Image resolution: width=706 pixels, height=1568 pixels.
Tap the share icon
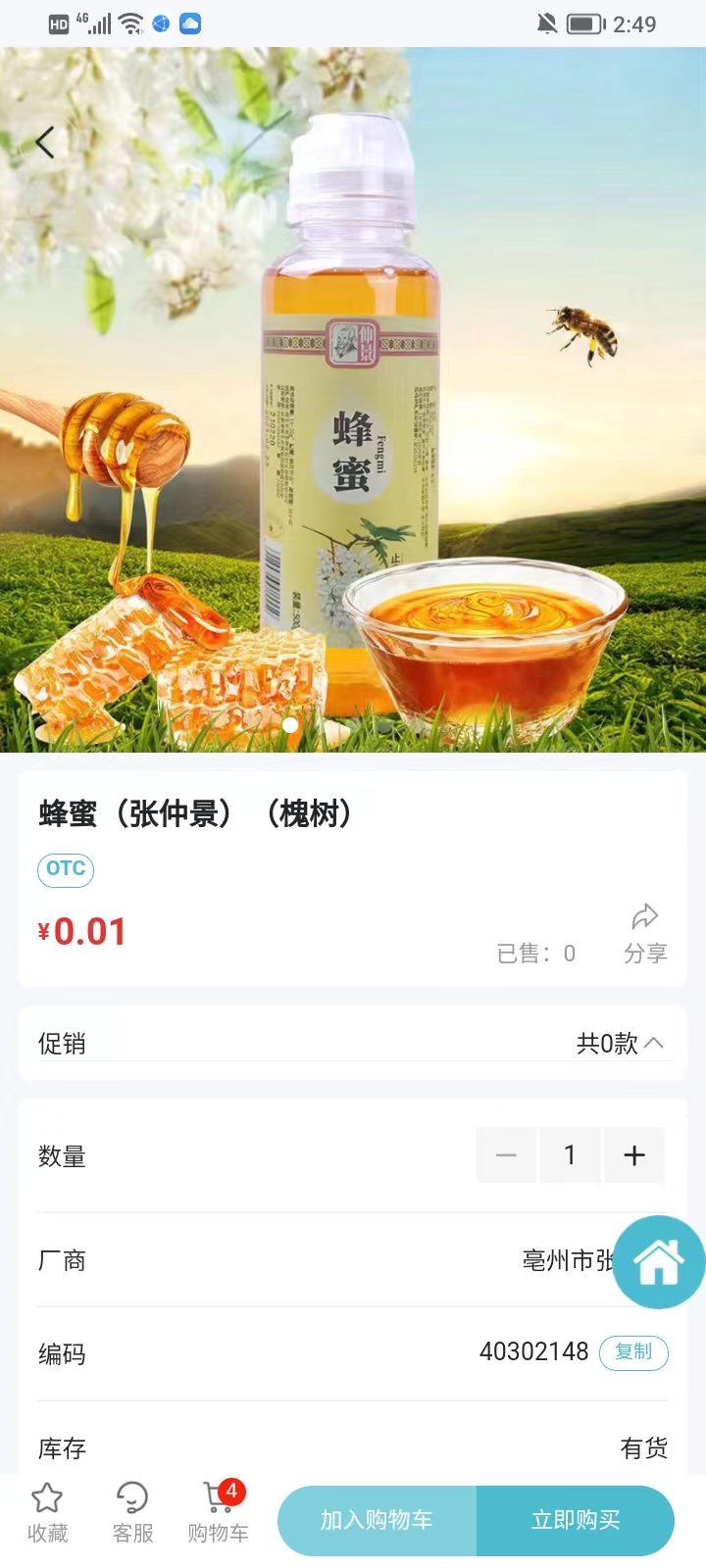click(x=644, y=915)
